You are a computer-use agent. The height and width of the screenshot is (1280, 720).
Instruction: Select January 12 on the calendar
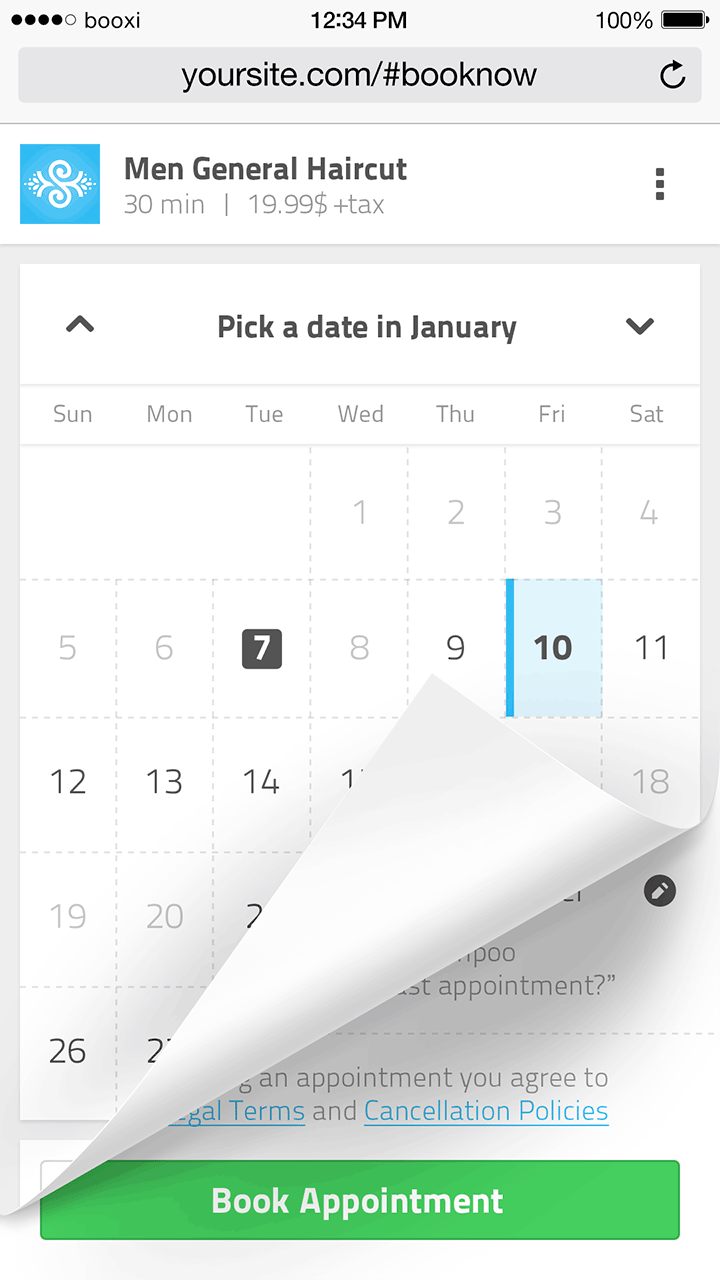click(68, 782)
